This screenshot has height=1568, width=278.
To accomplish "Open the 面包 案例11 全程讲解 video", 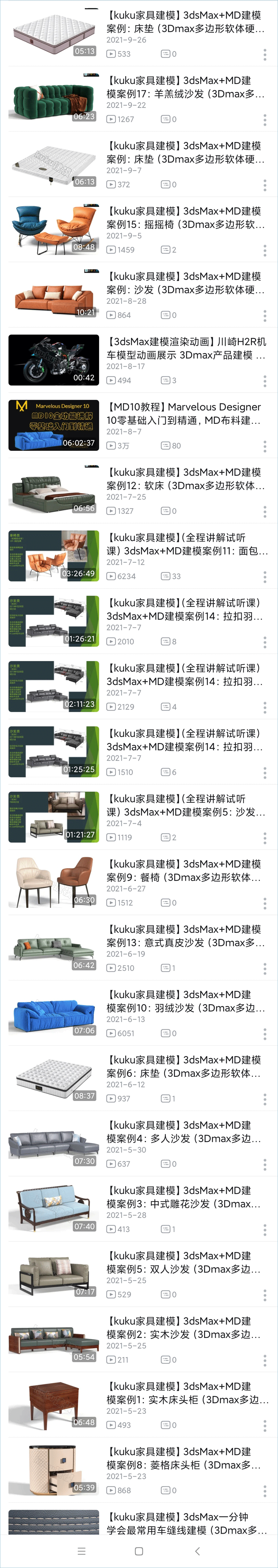I will [185, 544].
